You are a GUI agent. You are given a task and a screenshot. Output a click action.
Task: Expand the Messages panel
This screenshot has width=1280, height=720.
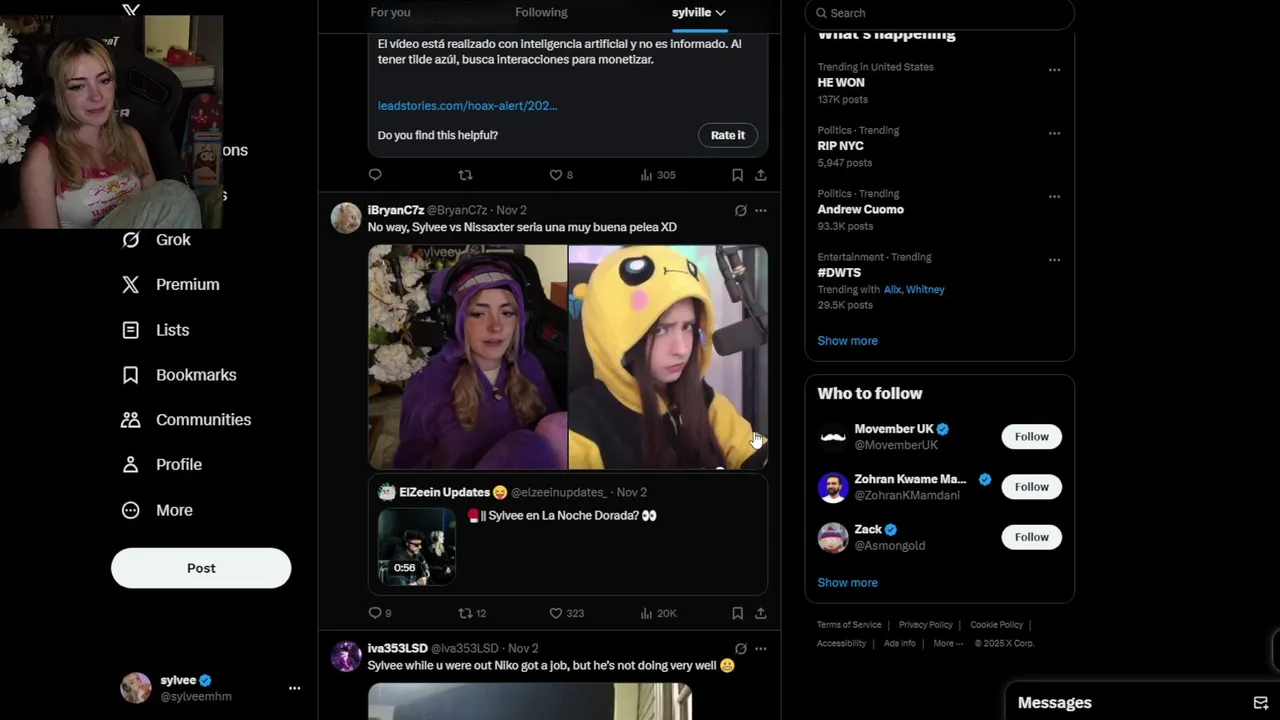[1055, 703]
